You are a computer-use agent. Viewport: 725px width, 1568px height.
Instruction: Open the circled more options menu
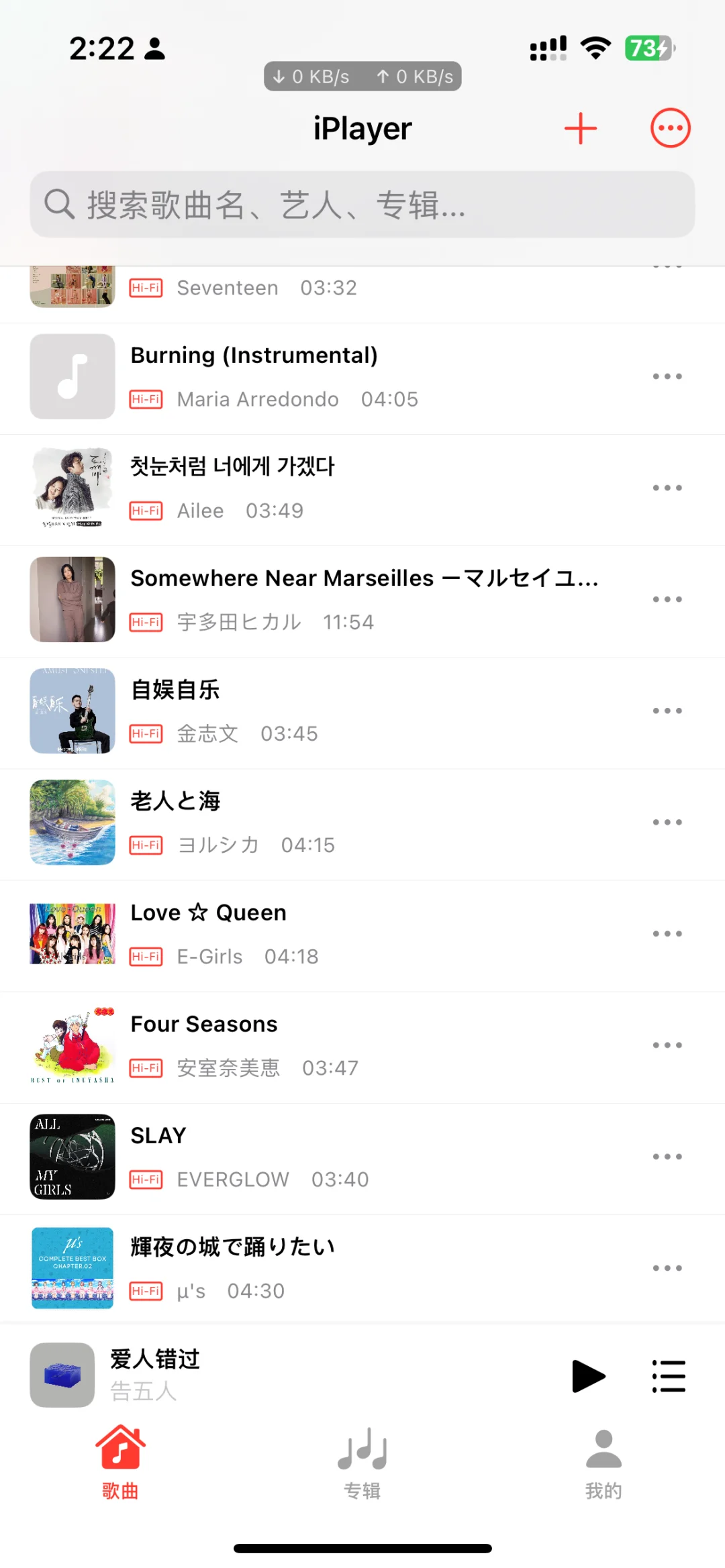(x=670, y=128)
